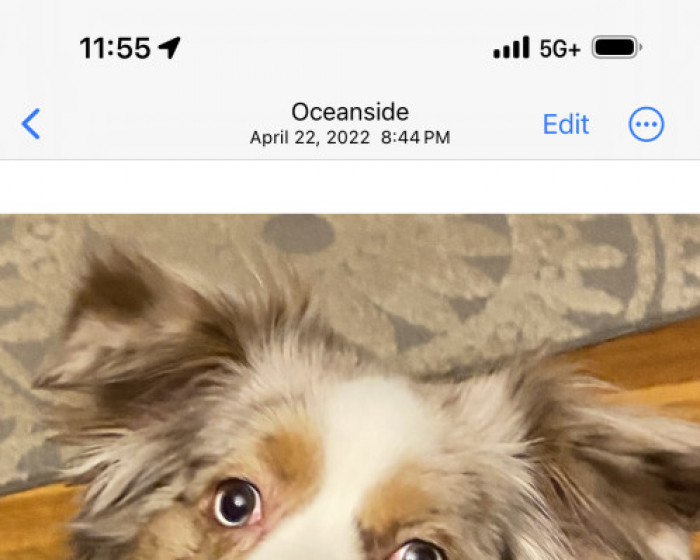
Task: Go back using the blue arrow
Action: [31, 124]
